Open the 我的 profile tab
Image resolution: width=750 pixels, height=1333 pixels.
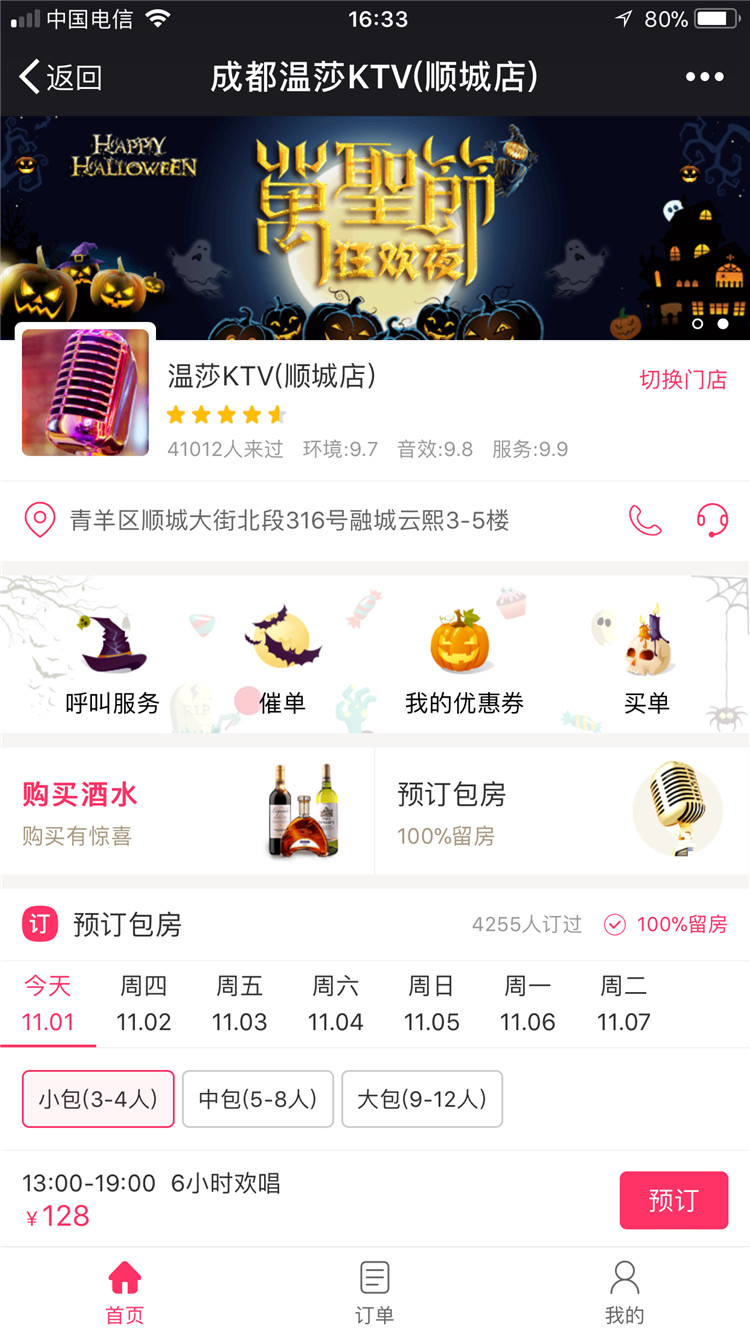625,1291
